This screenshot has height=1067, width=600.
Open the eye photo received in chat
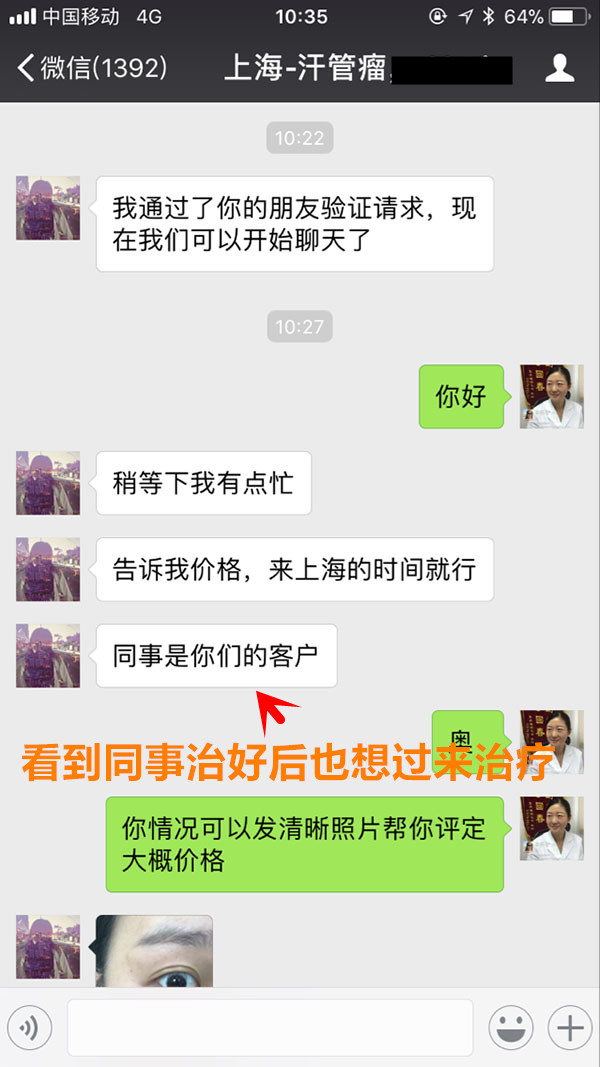(154, 951)
